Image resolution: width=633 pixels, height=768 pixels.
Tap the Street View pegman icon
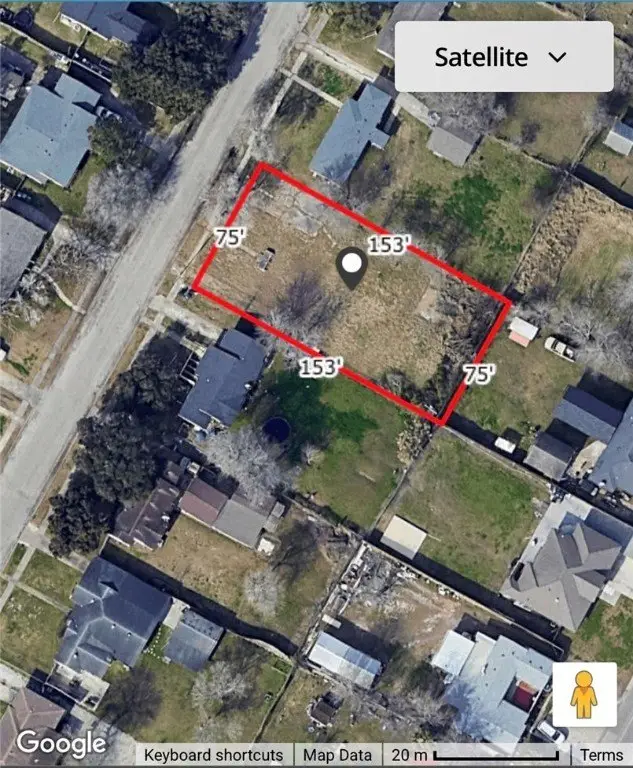pos(584,695)
